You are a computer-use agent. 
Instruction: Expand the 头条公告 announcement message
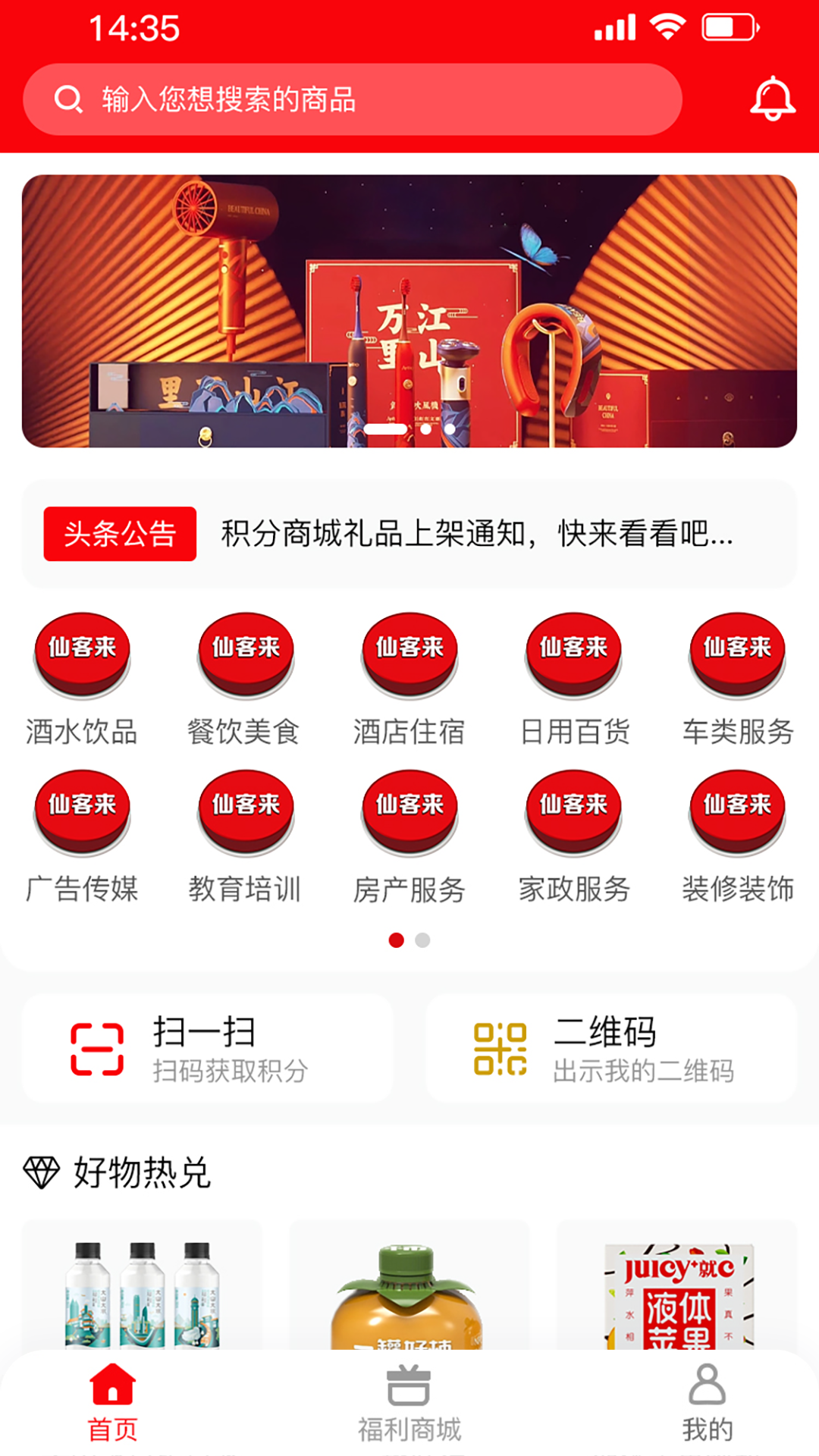[476, 535]
